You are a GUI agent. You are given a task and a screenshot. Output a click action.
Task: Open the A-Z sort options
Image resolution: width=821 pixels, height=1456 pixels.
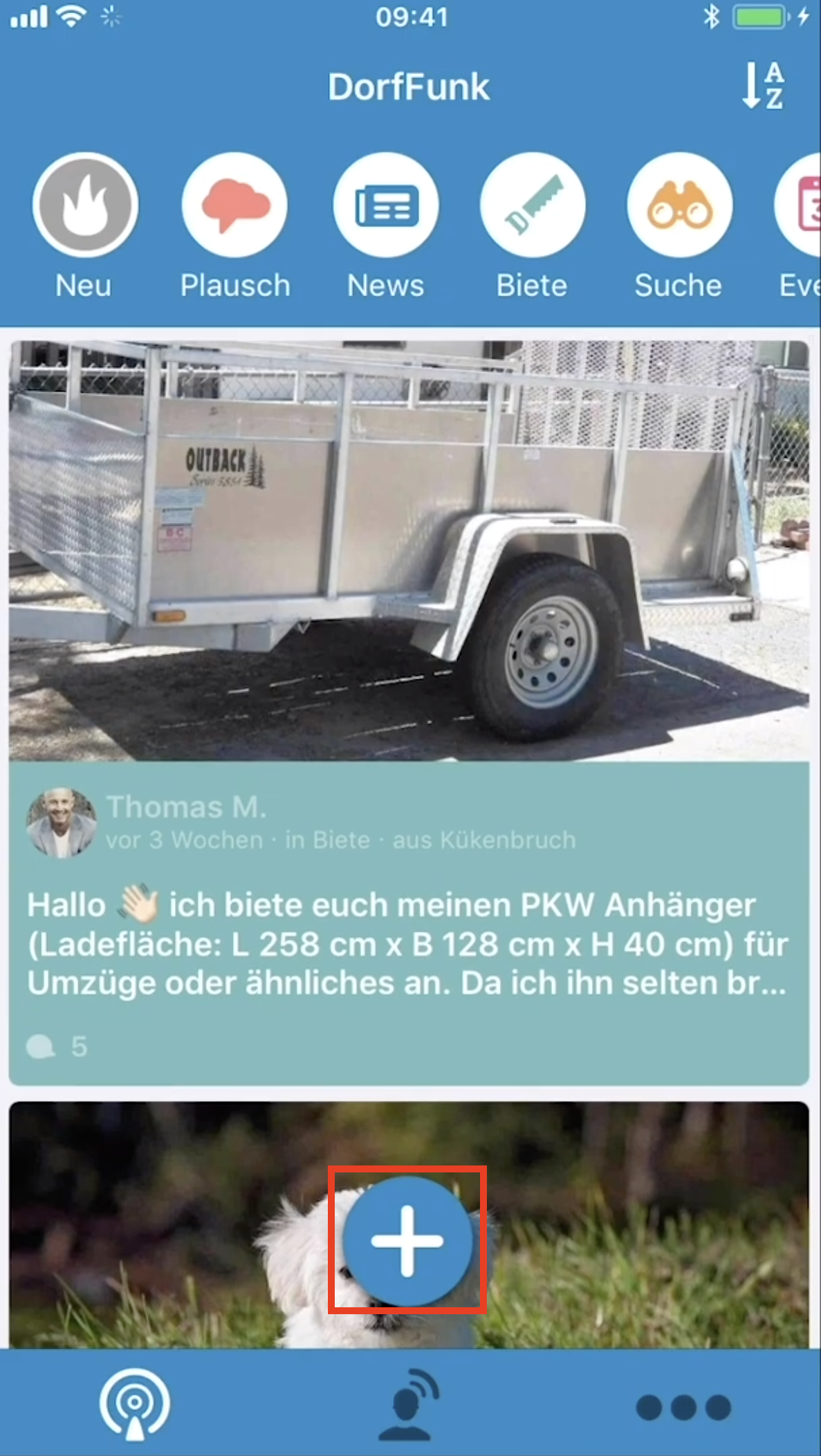[762, 86]
